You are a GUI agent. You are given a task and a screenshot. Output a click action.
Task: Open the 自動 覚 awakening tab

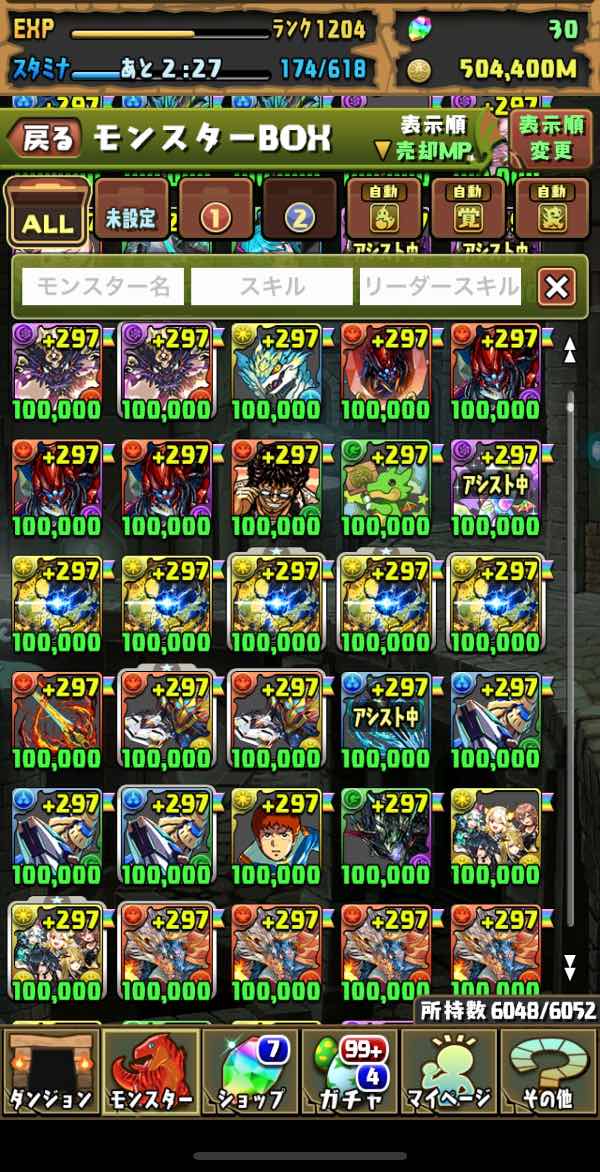(467, 211)
